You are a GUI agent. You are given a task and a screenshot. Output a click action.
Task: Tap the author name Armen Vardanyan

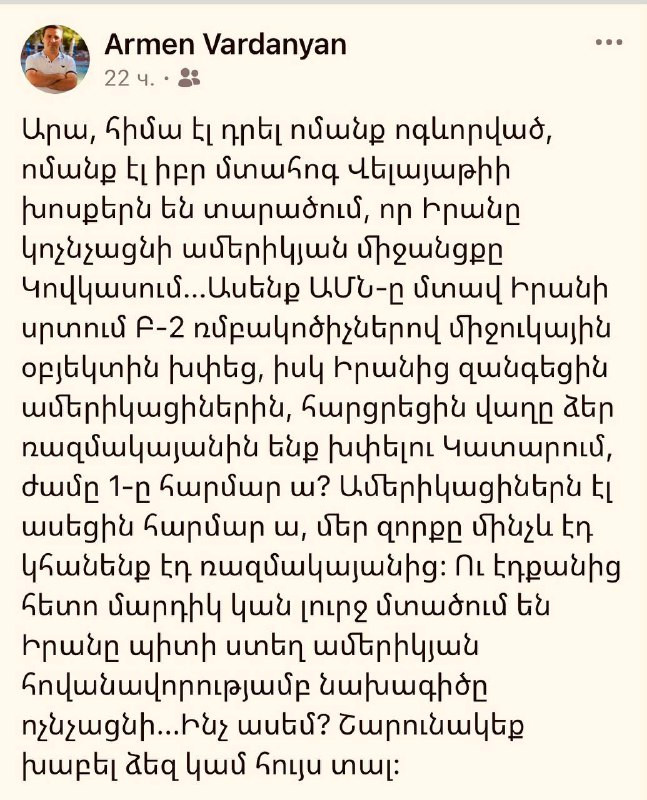(x=226, y=44)
